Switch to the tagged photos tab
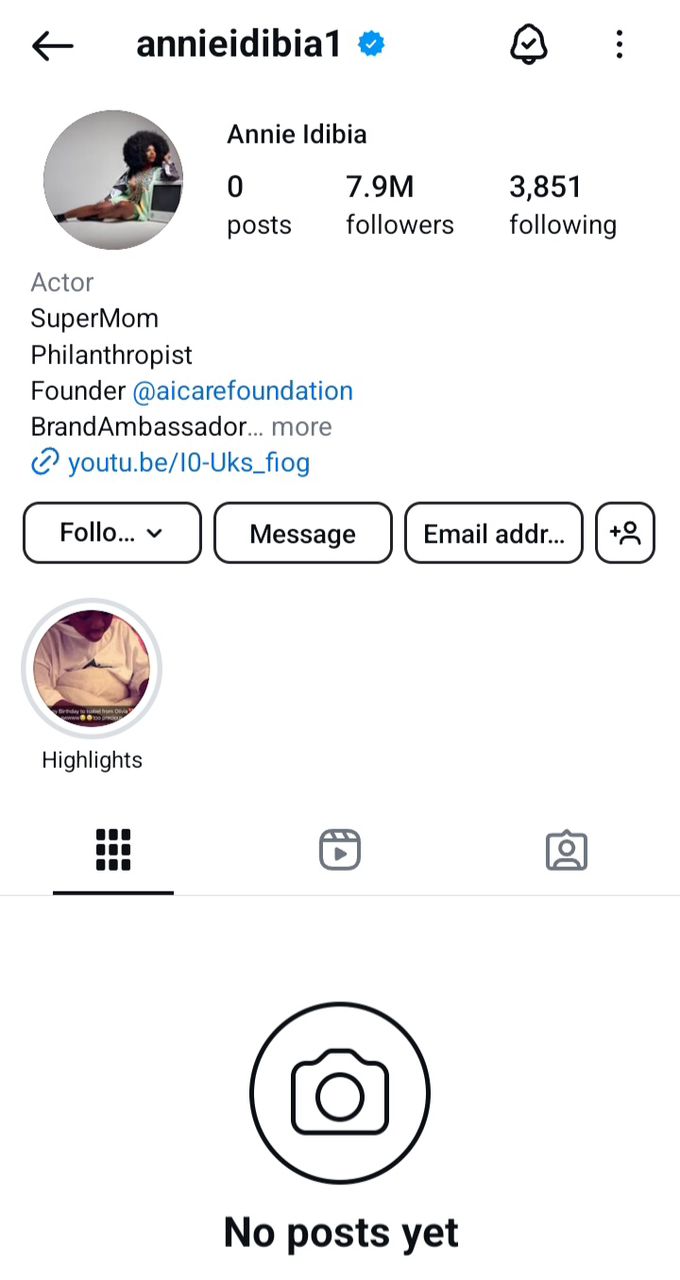This screenshot has height=1280, width=680. point(566,850)
